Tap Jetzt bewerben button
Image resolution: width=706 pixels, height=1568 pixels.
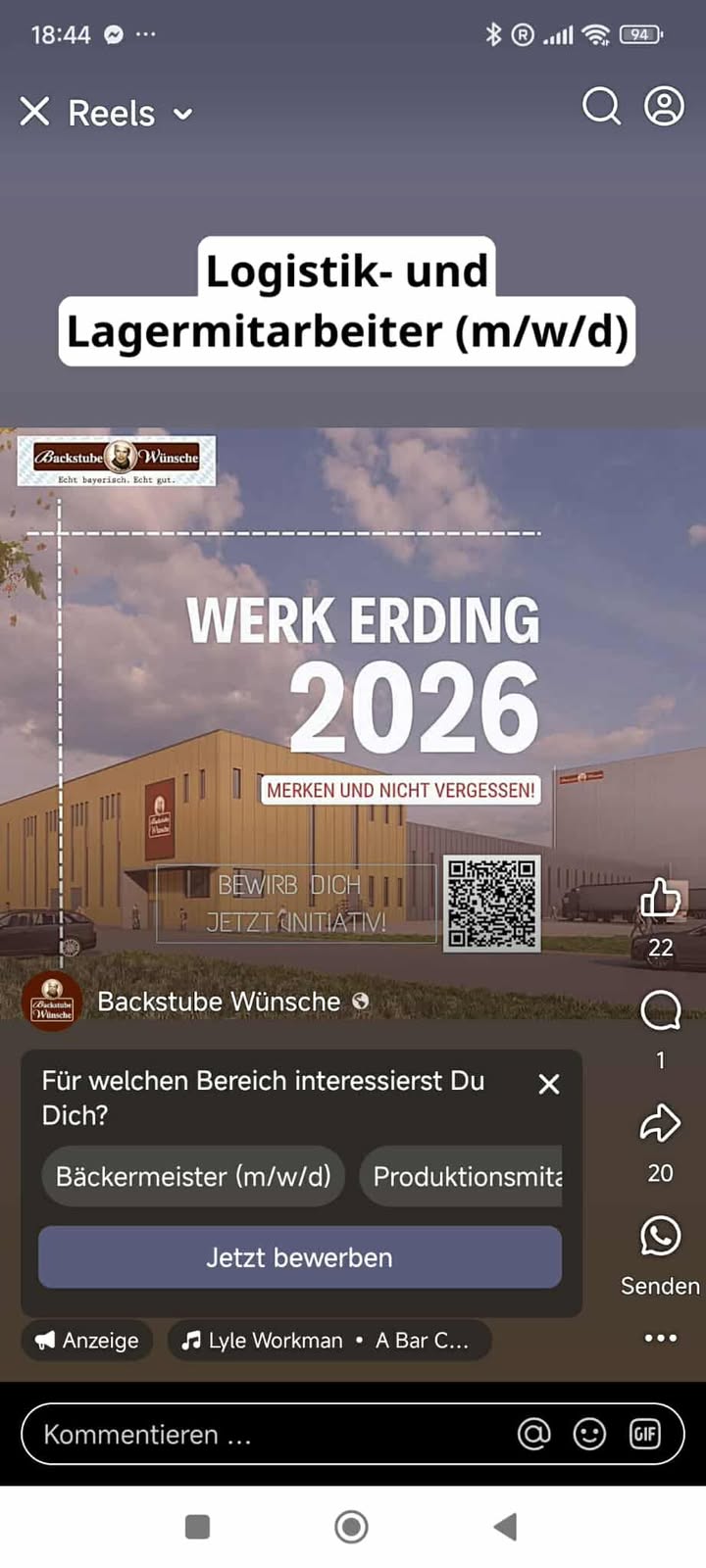(299, 1257)
